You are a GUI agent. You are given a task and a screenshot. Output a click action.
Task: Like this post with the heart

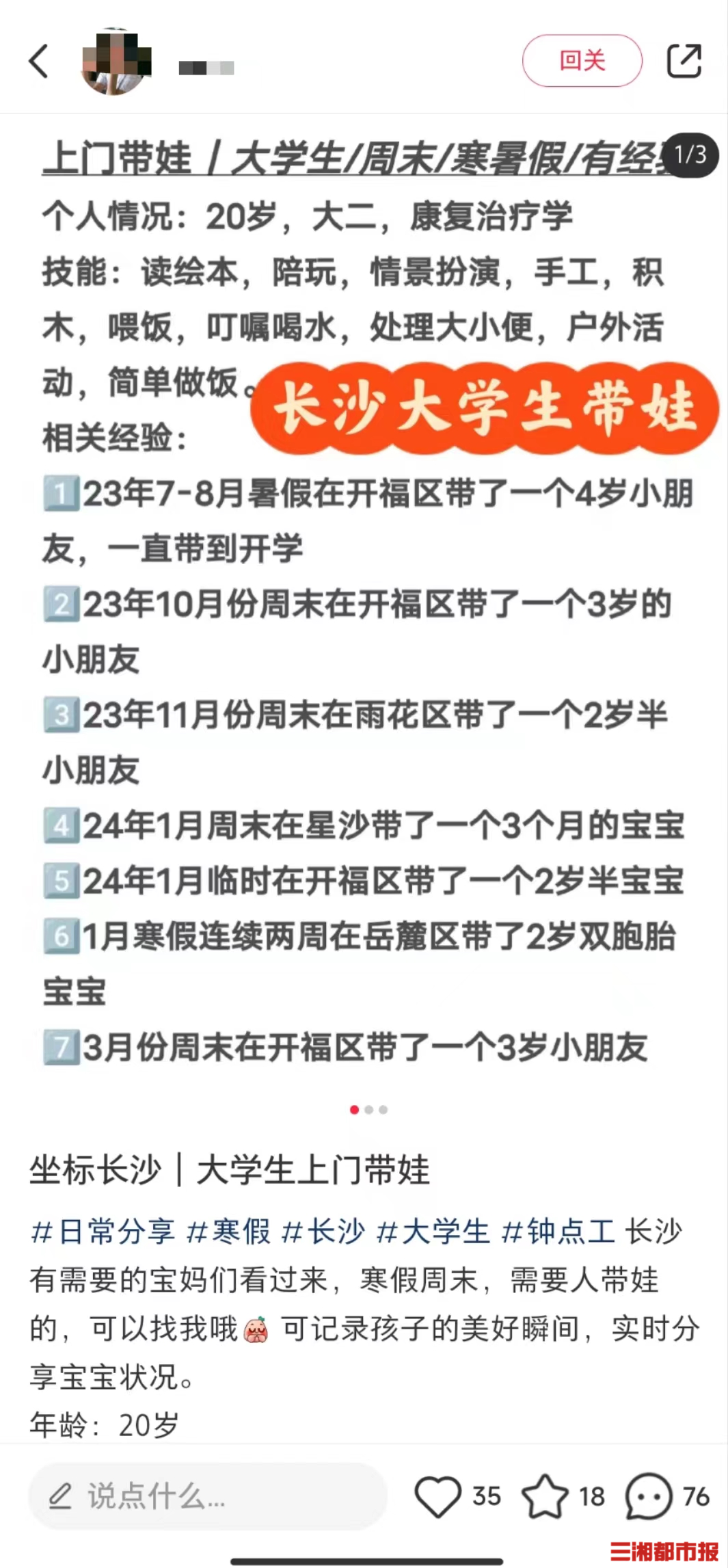[438, 1497]
